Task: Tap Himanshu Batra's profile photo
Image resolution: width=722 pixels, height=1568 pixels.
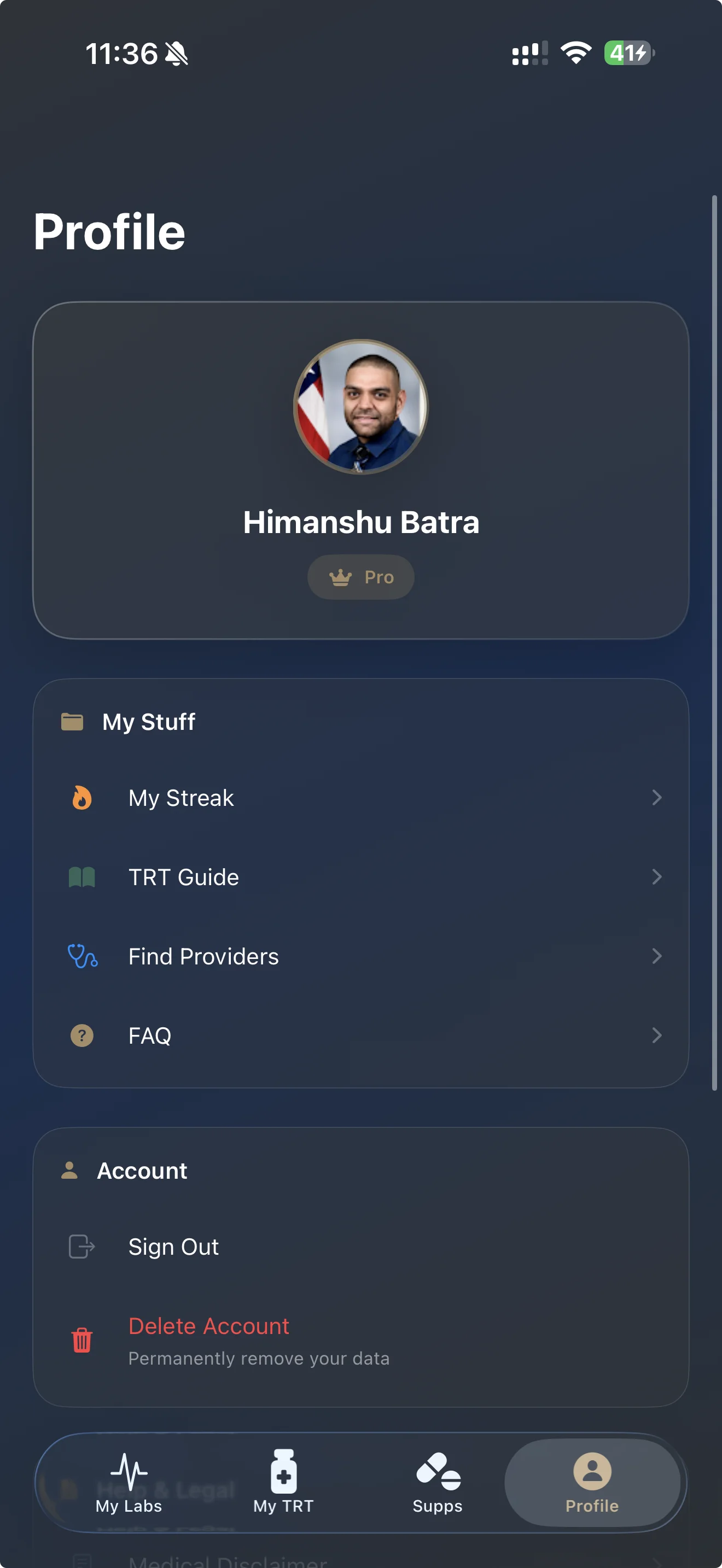Action: pyautogui.click(x=360, y=407)
